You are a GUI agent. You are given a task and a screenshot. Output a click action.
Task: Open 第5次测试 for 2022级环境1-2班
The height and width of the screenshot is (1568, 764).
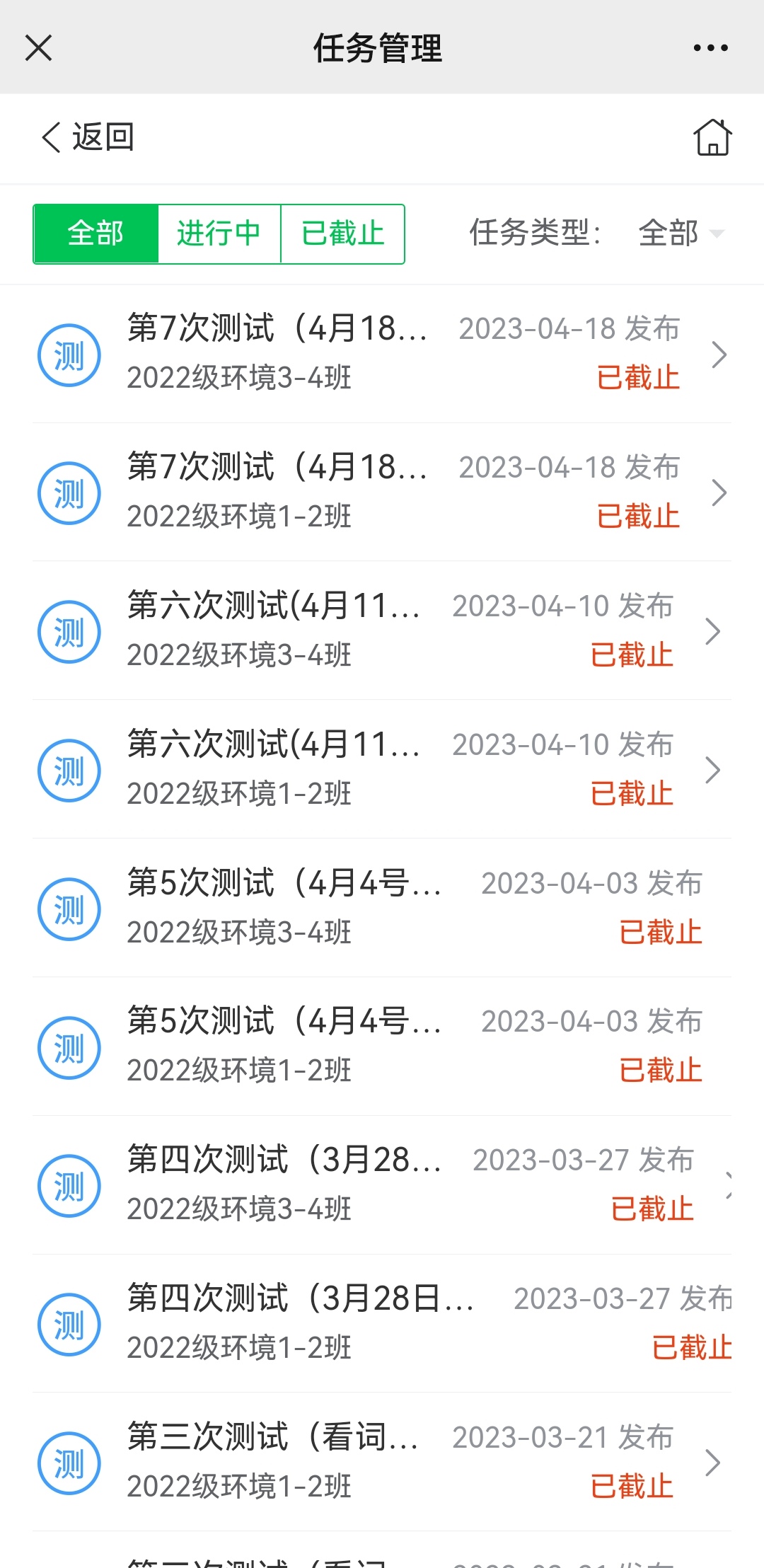pyautogui.click(x=382, y=1047)
